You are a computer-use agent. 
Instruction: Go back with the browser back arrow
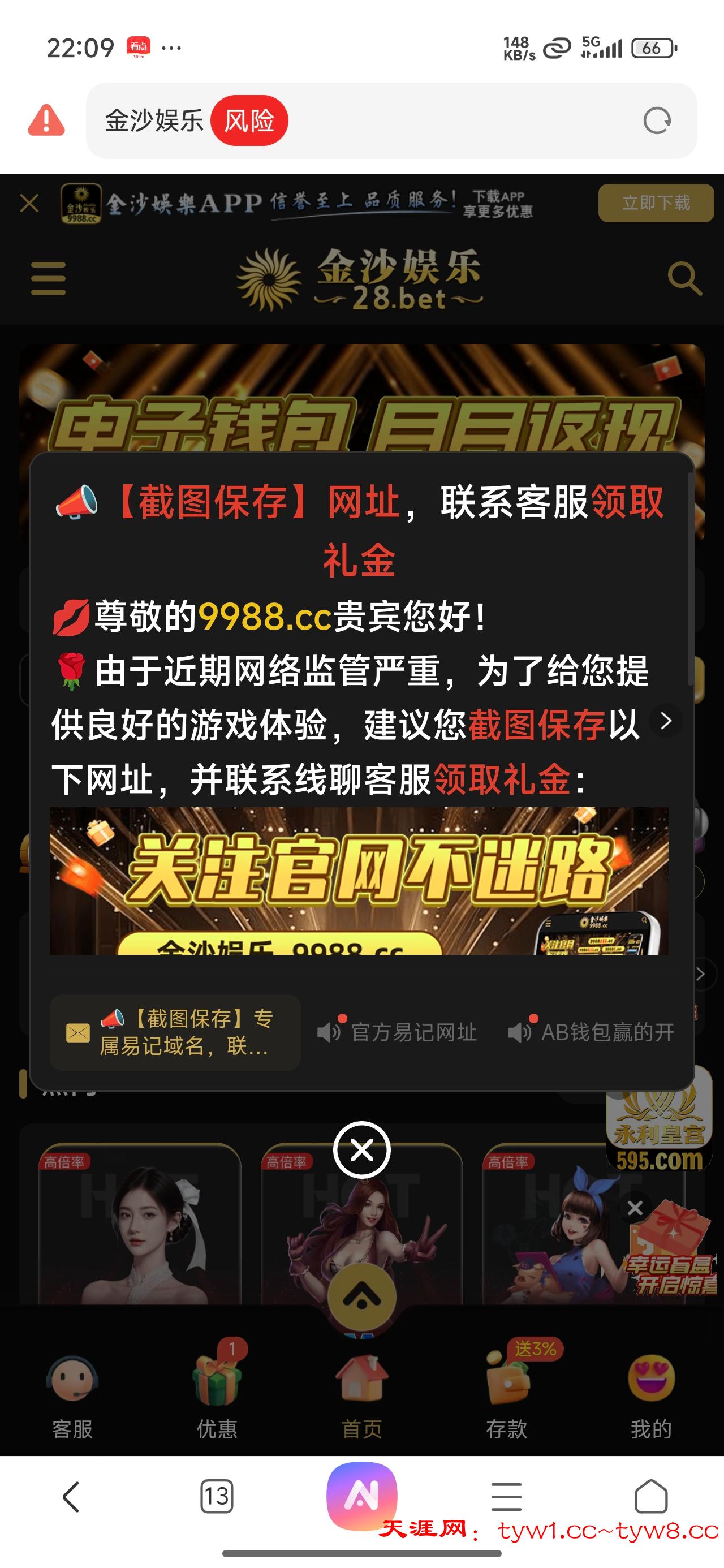(71, 1497)
